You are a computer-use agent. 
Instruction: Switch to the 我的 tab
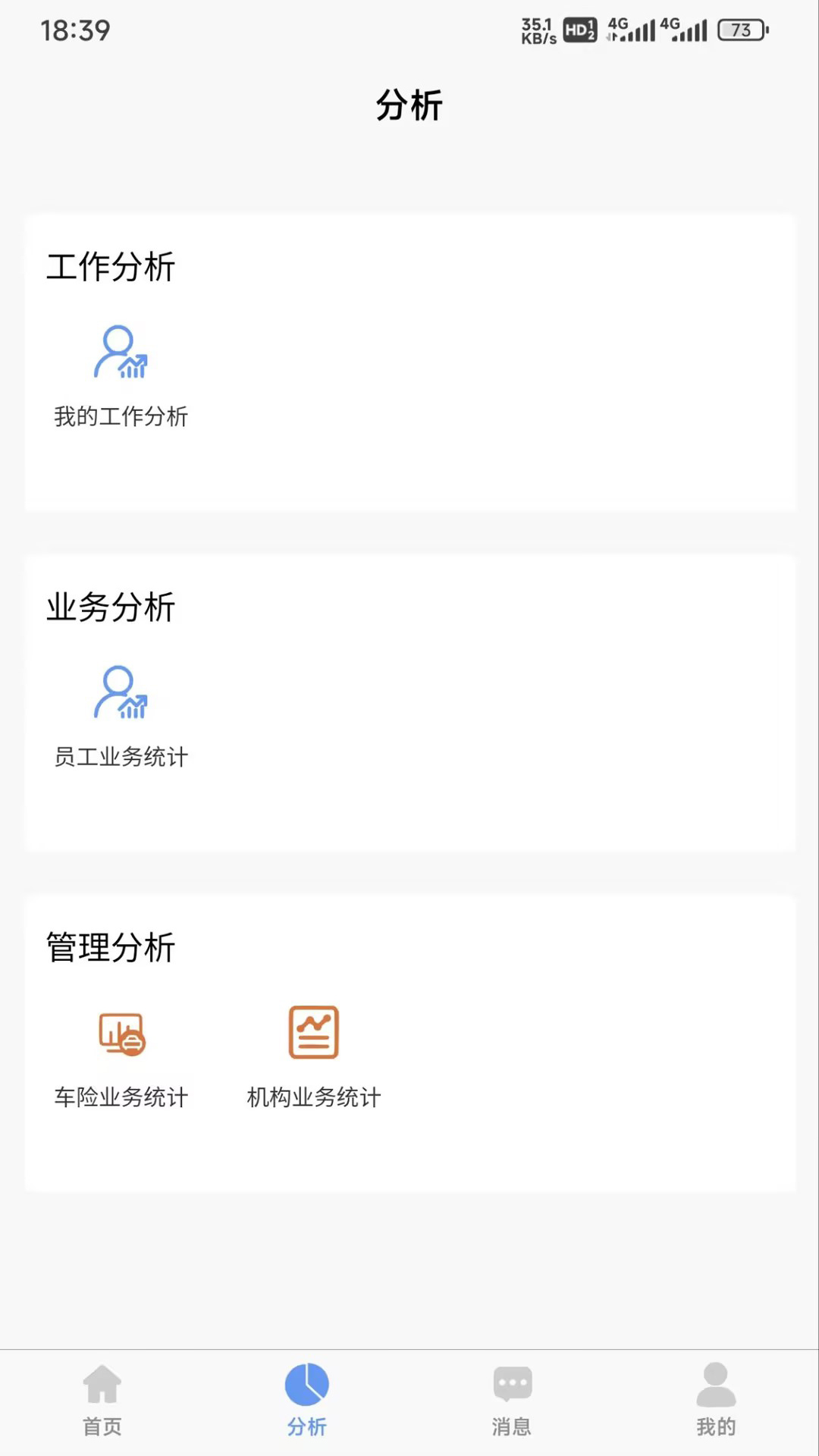[716, 1399]
